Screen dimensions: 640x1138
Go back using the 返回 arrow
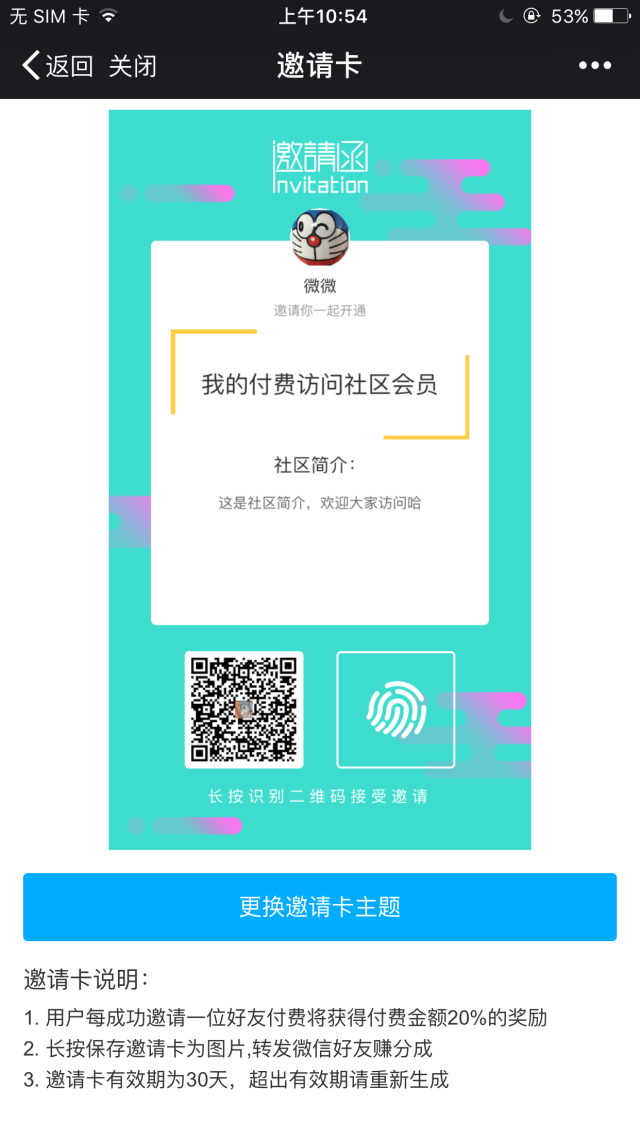click(x=55, y=66)
